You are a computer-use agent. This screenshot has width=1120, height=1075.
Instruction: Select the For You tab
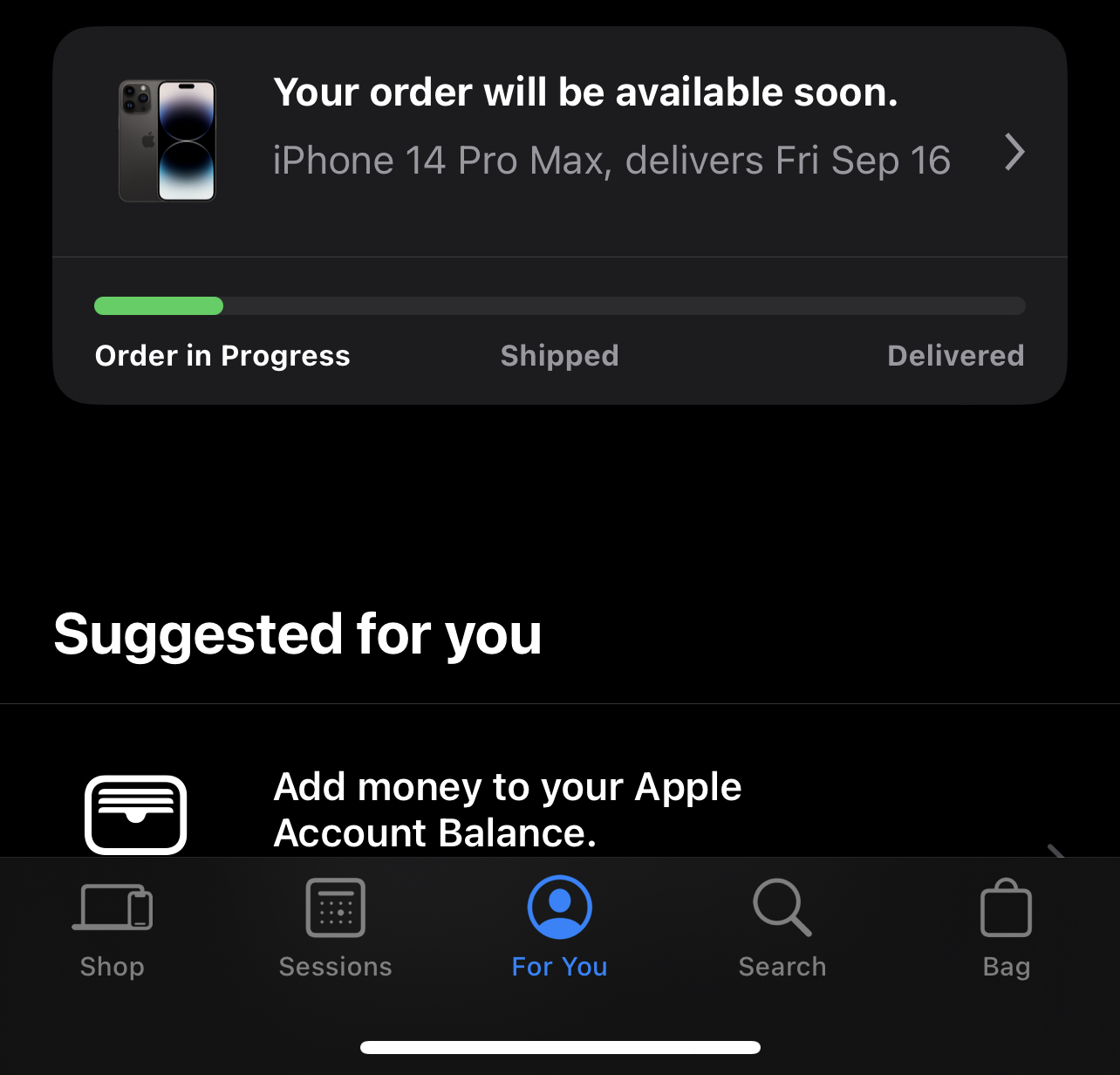[x=559, y=930]
